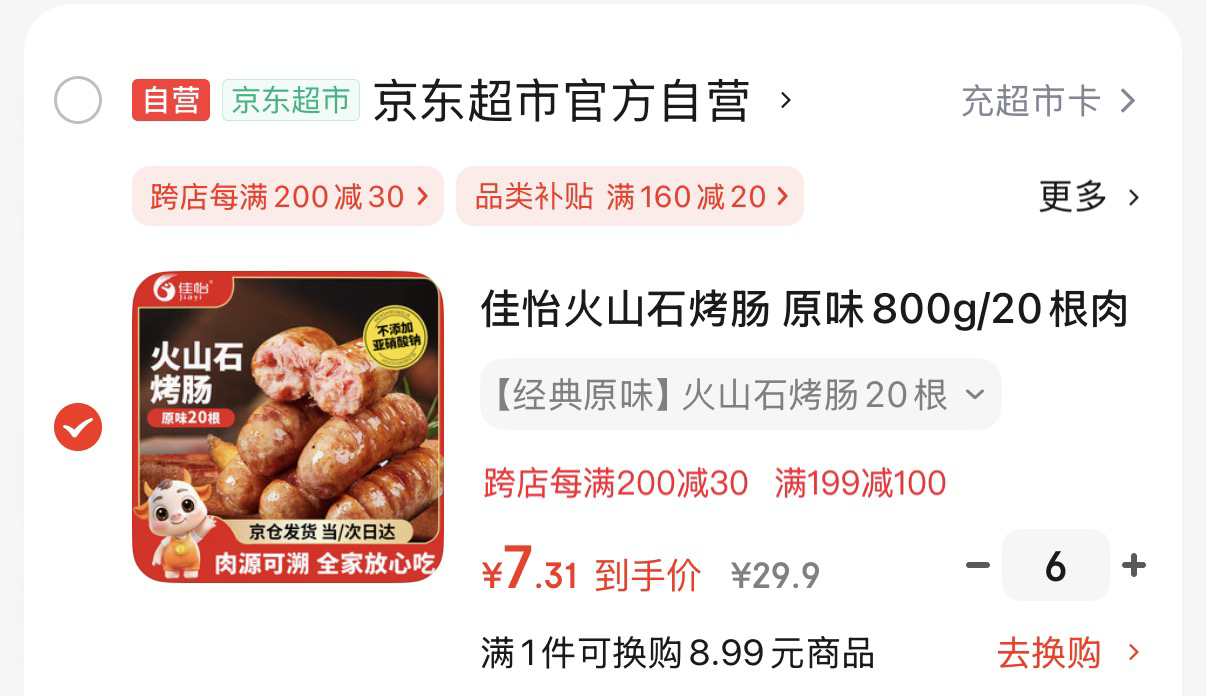Select all items from 京东超市官方自营

(x=78, y=100)
